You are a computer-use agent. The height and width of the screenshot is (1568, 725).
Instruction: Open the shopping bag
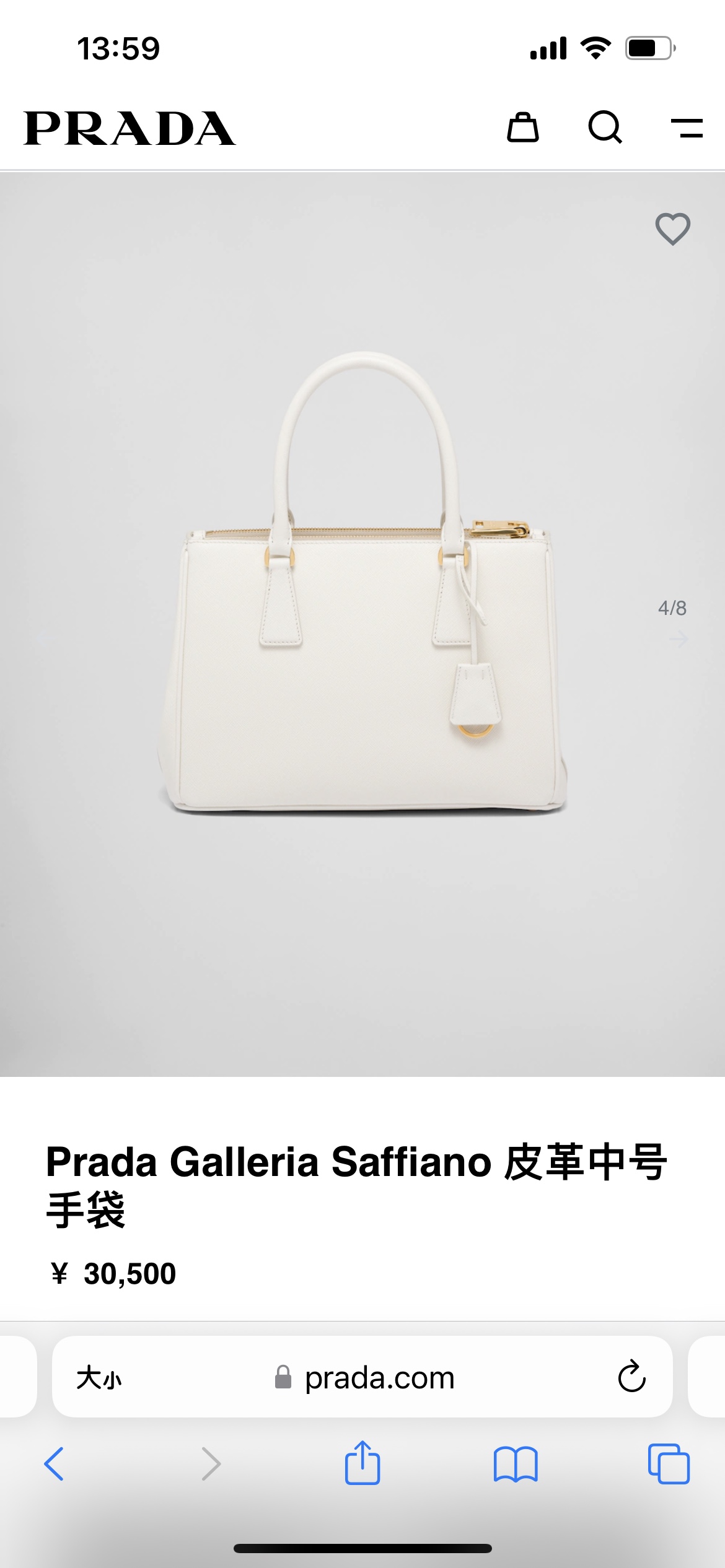[523, 128]
